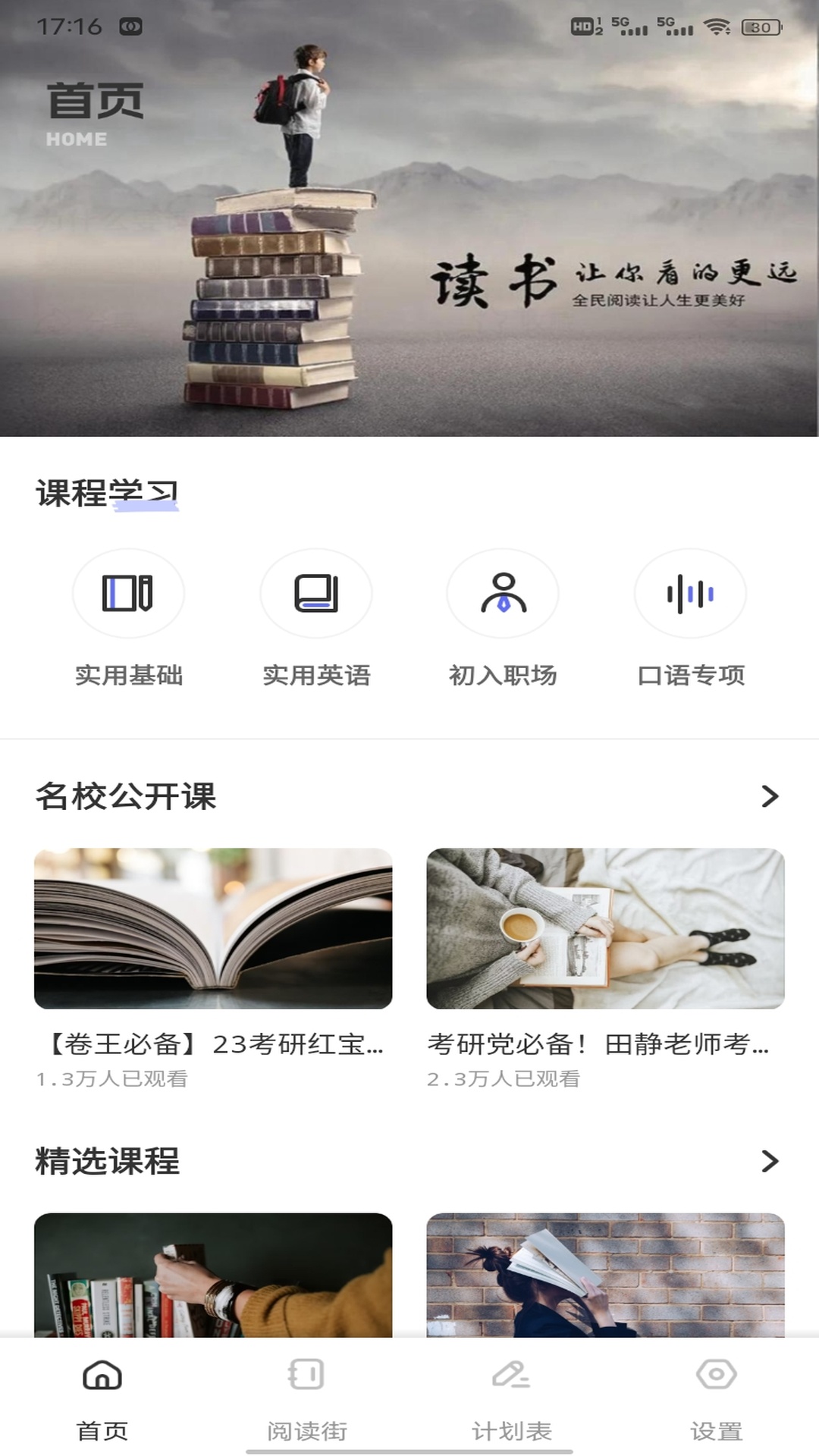Screen dimensions: 819x1456
Task: Open the 实用英语 book icon
Action: click(315, 595)
